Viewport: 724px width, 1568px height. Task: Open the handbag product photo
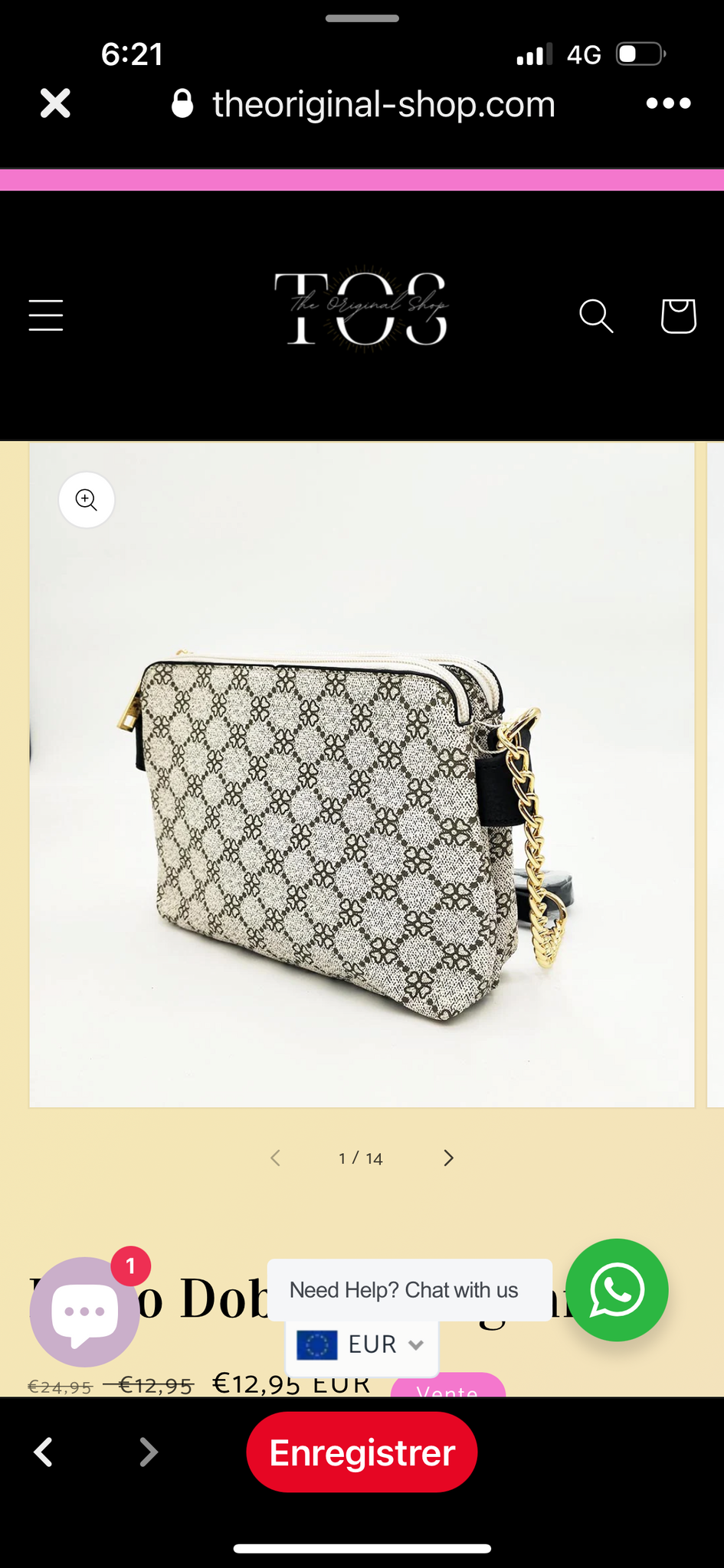pos(362,775)
